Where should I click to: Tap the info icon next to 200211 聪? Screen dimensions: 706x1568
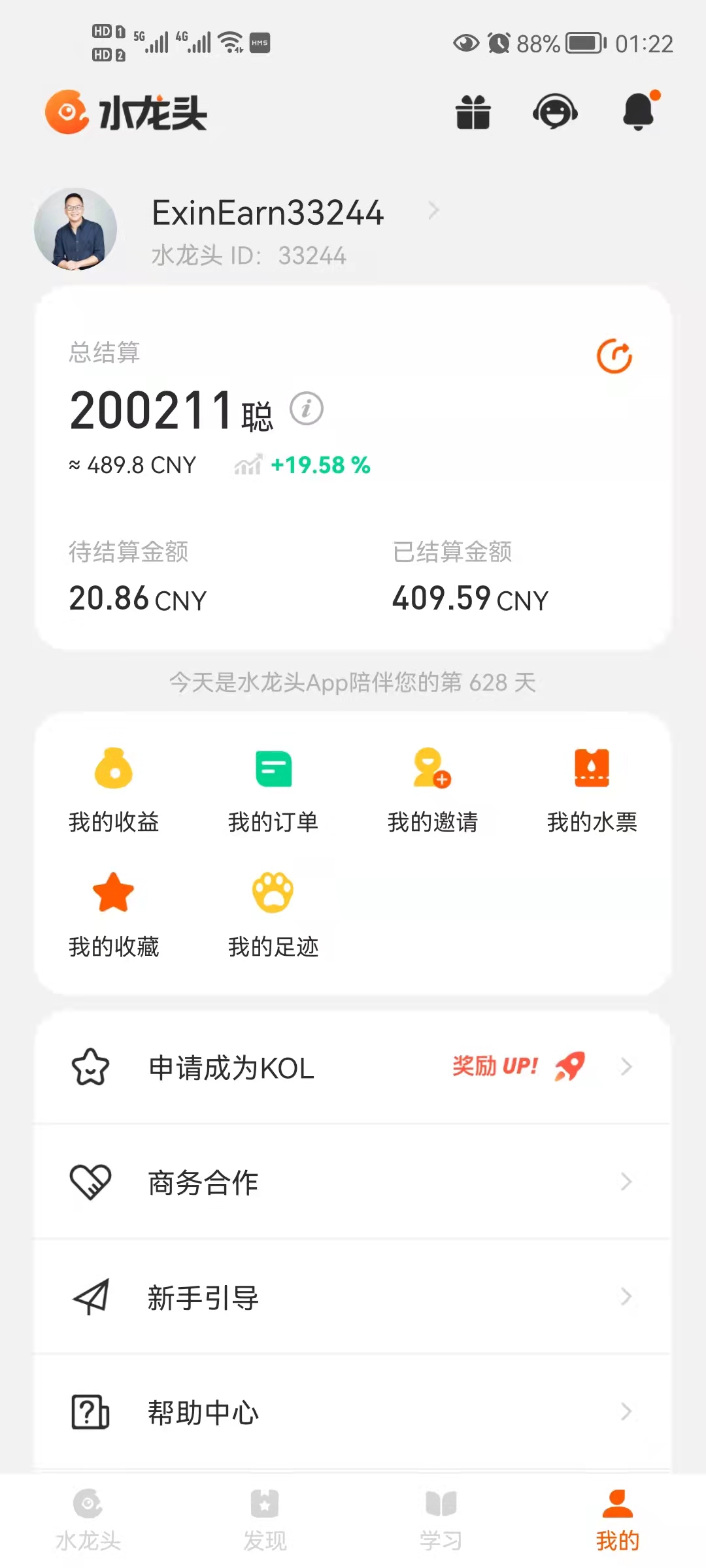click(307, 409)
